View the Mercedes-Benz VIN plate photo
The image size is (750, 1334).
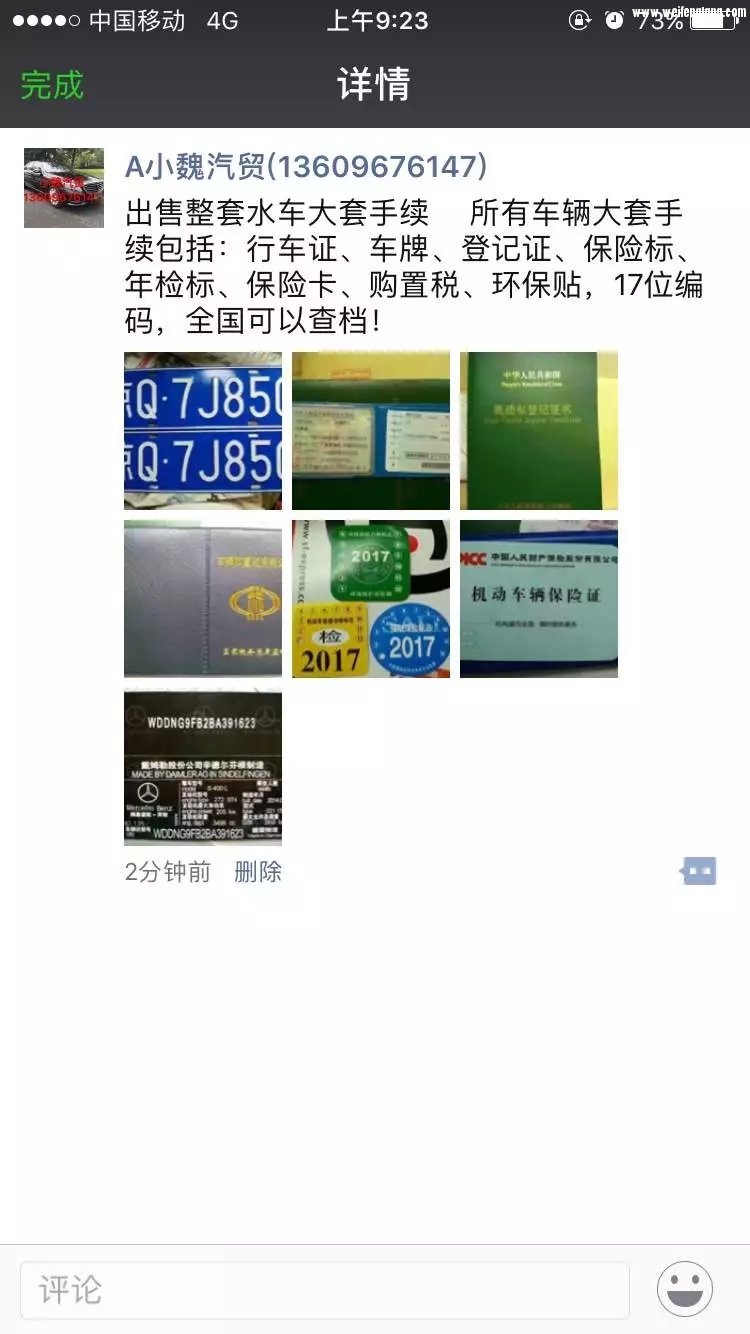click(203, 767)
